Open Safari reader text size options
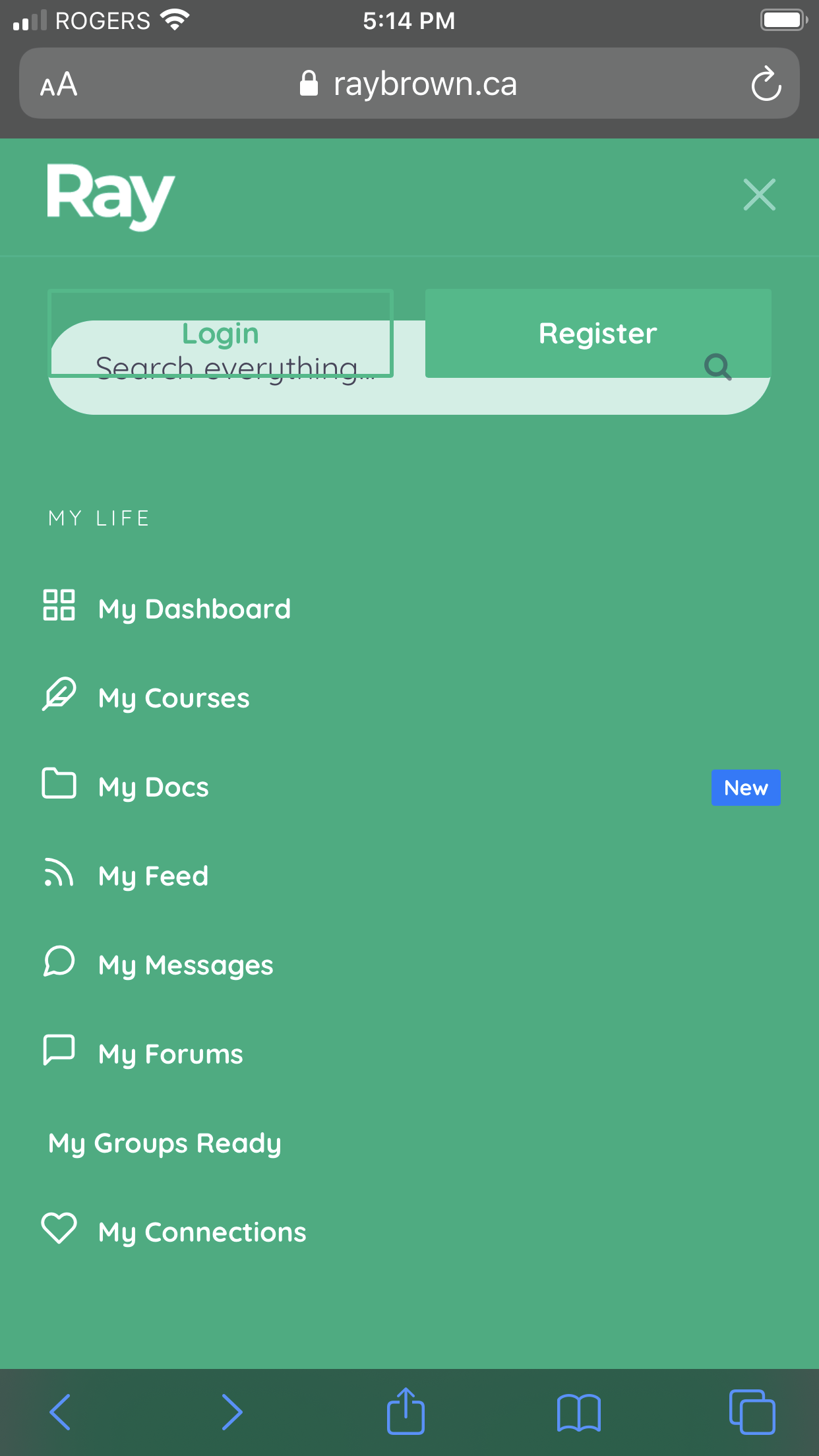The image size is (819, 1456). [59, 84]
